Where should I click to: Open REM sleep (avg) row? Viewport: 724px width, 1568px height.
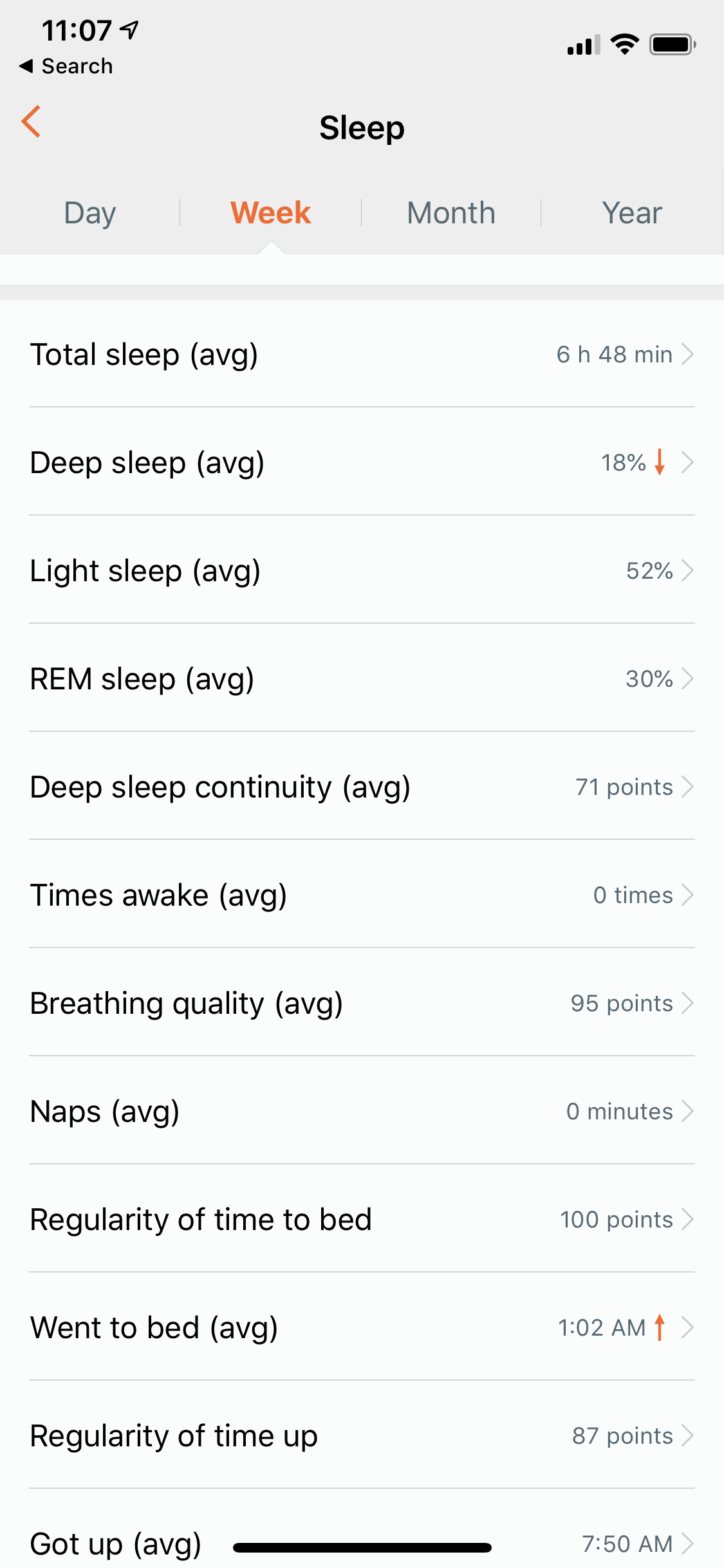coord(362,678)
